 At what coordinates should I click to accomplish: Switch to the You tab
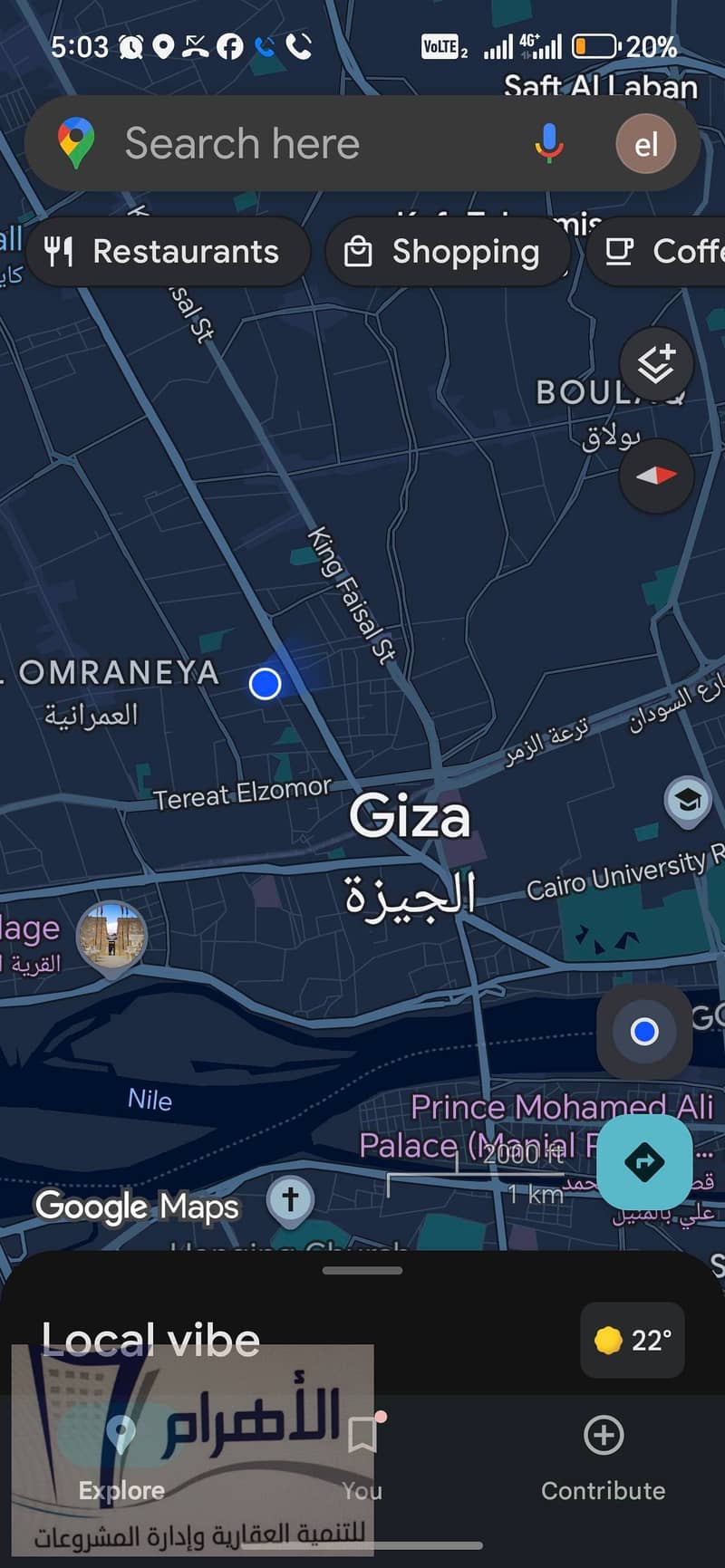362,1457
